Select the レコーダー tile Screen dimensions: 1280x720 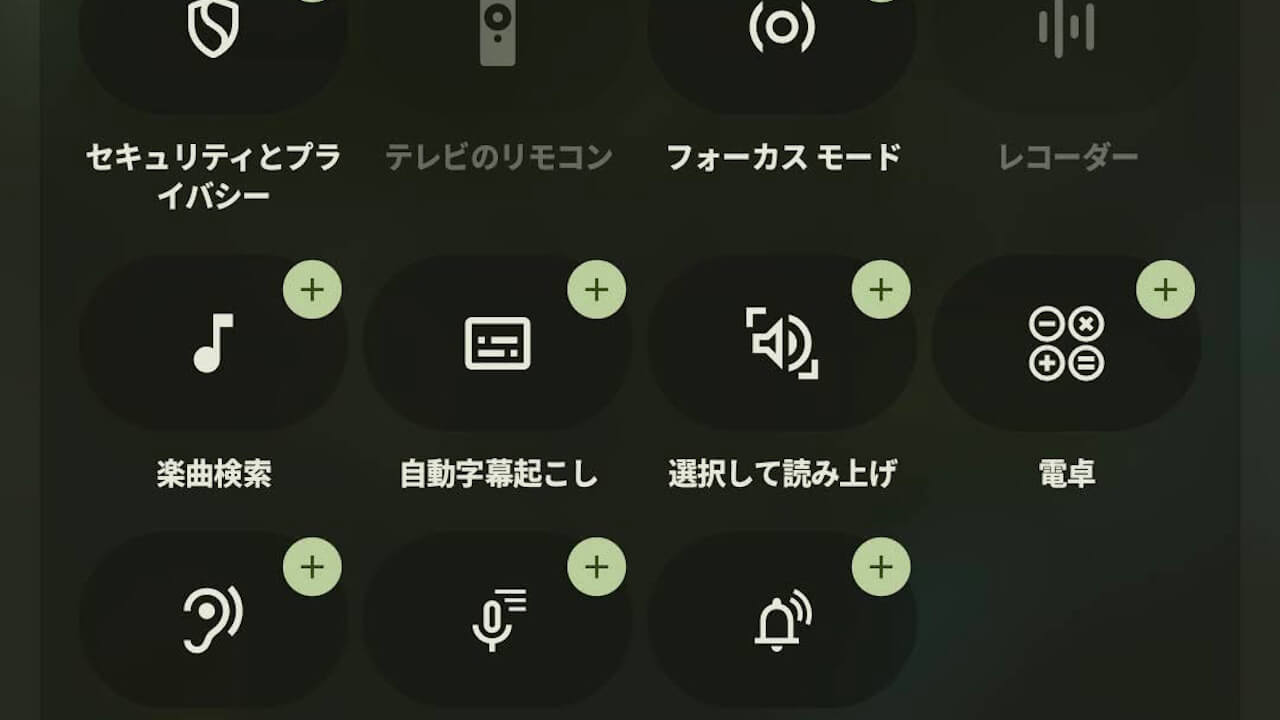(1066, 40)
